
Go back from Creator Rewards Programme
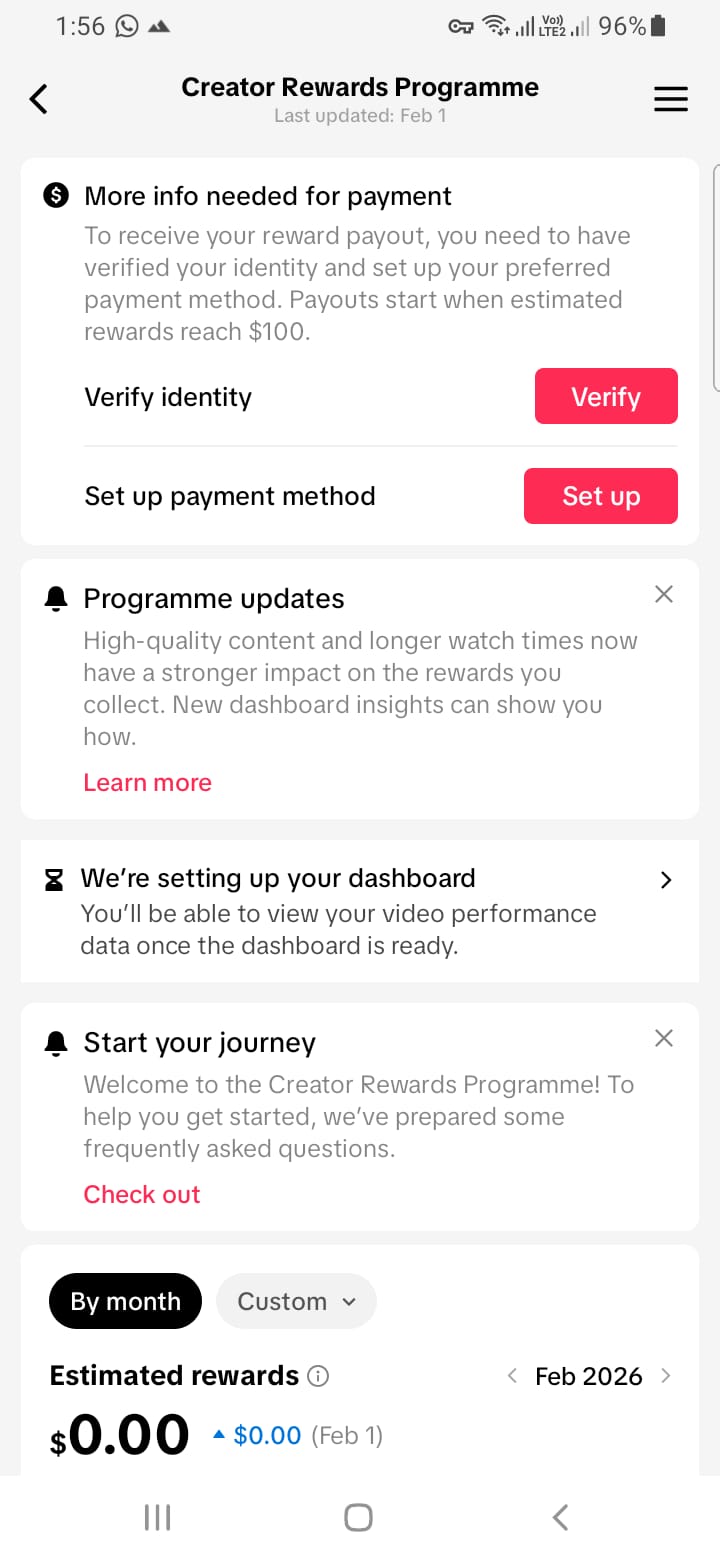[x=39, y=99]
